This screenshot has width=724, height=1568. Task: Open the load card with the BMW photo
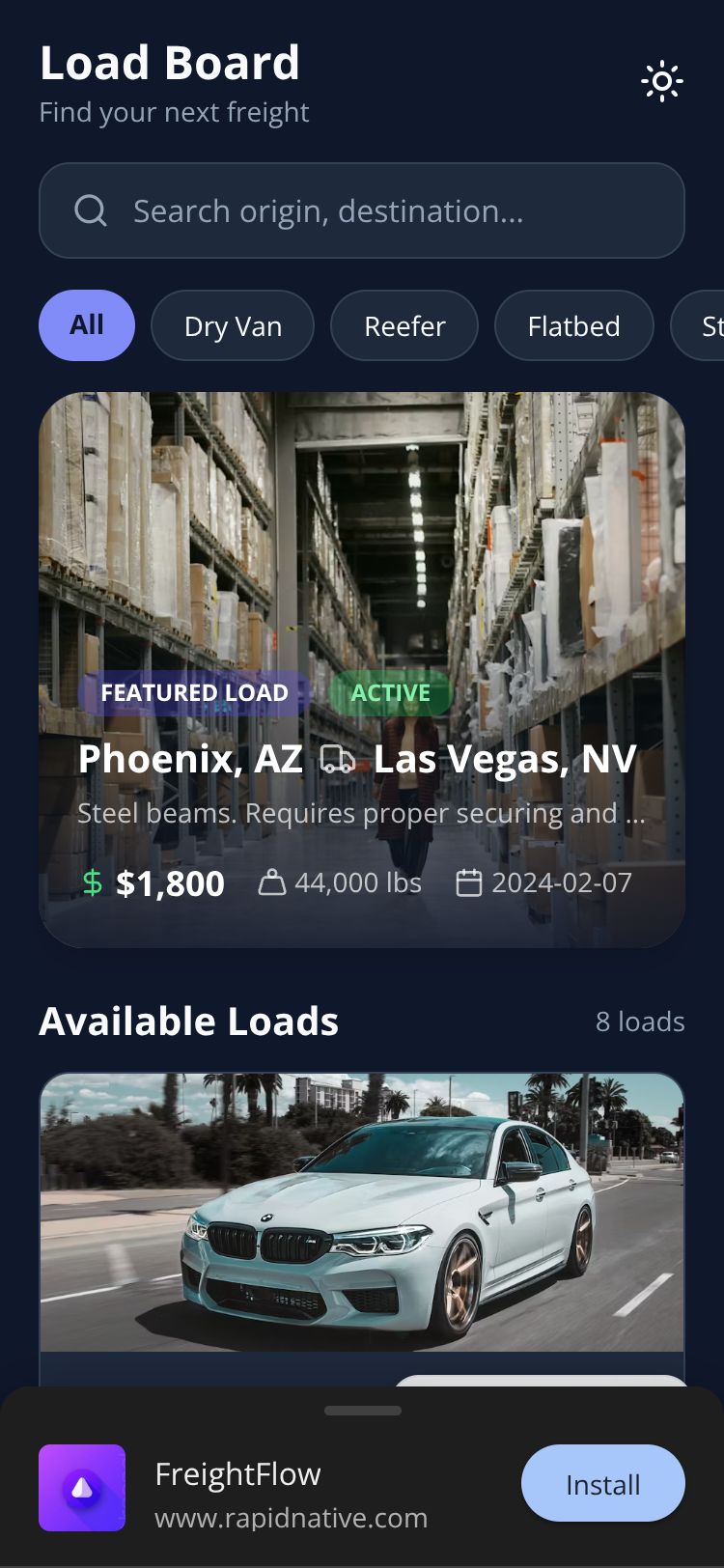point(362,1213)
